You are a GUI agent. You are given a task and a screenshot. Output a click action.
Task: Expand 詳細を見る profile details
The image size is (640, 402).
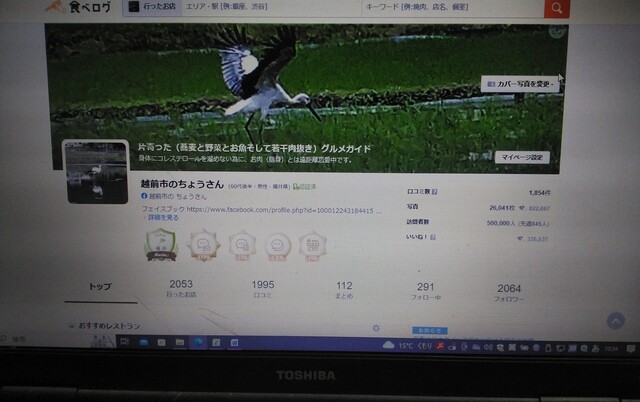tap(163, 217)
